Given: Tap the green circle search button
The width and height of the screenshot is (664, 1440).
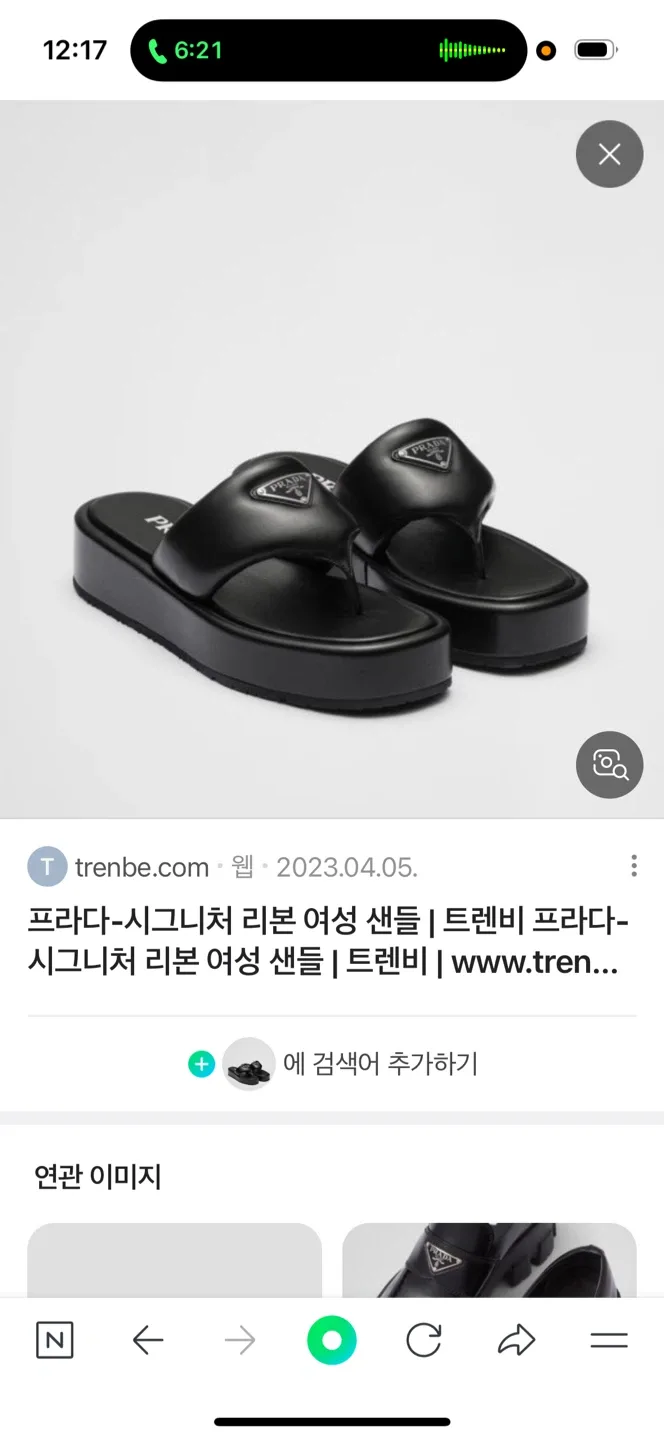Looking at the screenshot, I should (x=331, y=1341).
